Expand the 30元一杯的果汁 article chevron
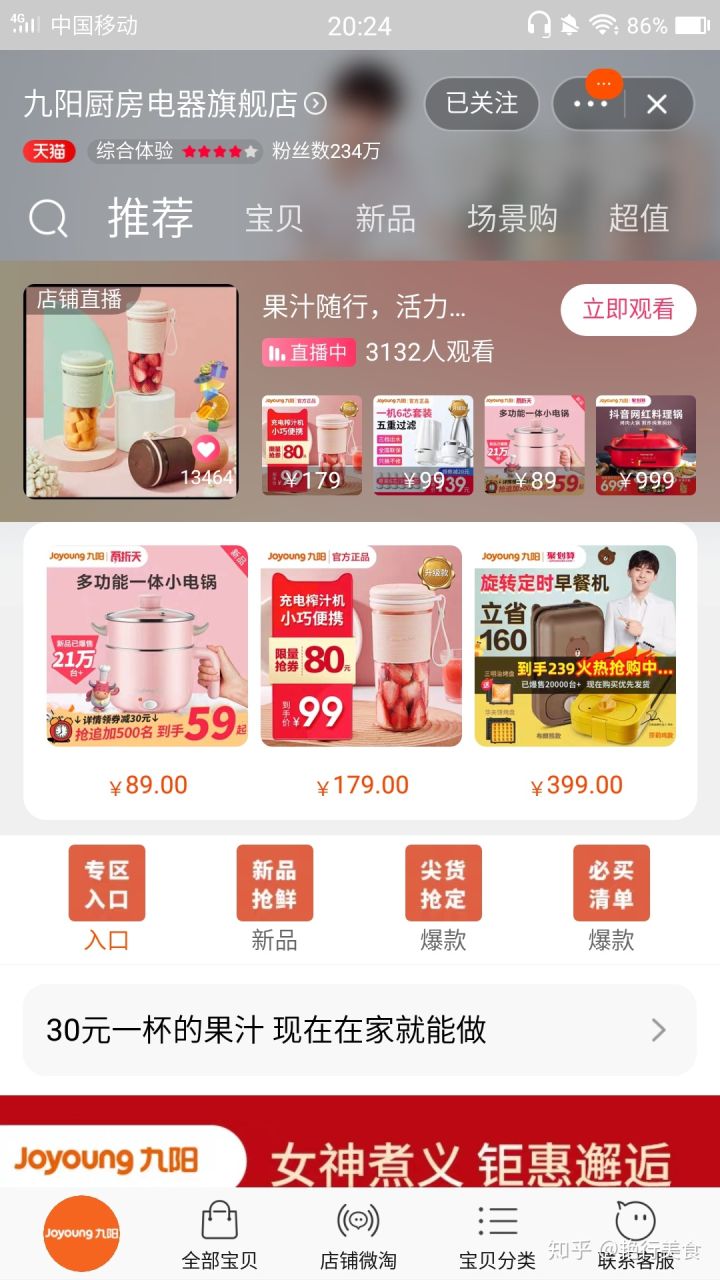 click(657, 1029)
